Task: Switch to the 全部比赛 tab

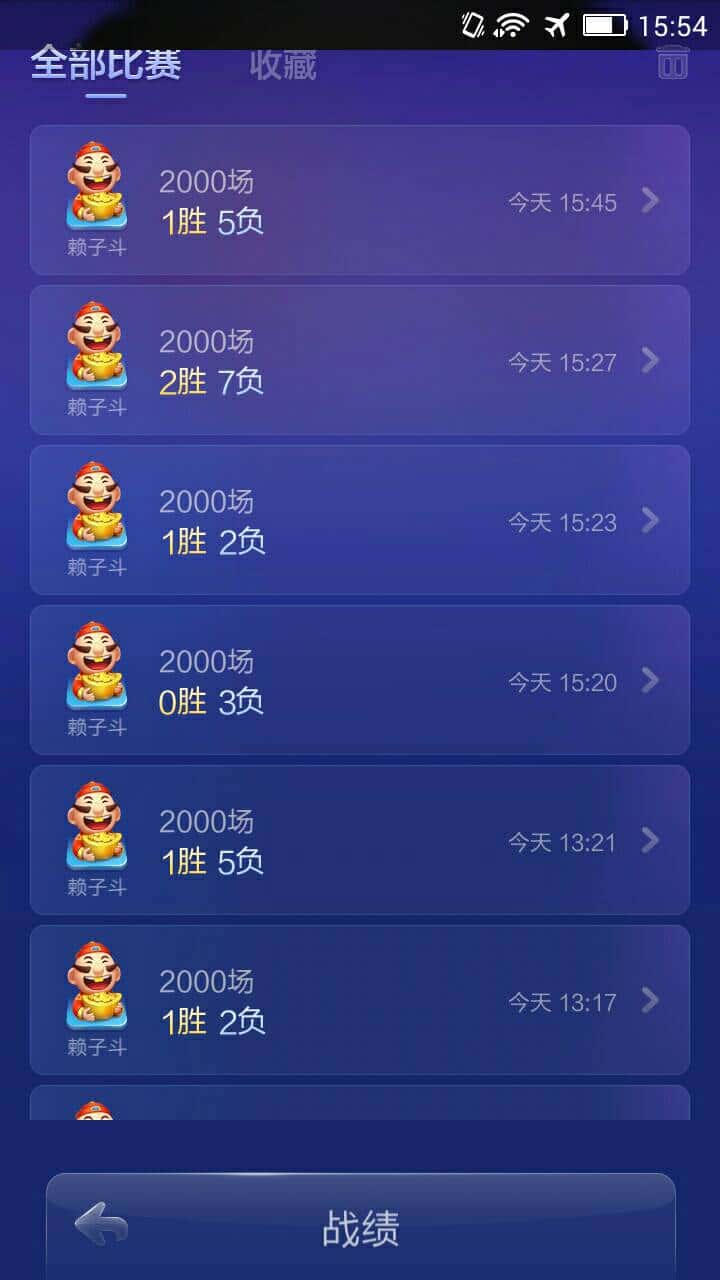Action: click(106, 65)
